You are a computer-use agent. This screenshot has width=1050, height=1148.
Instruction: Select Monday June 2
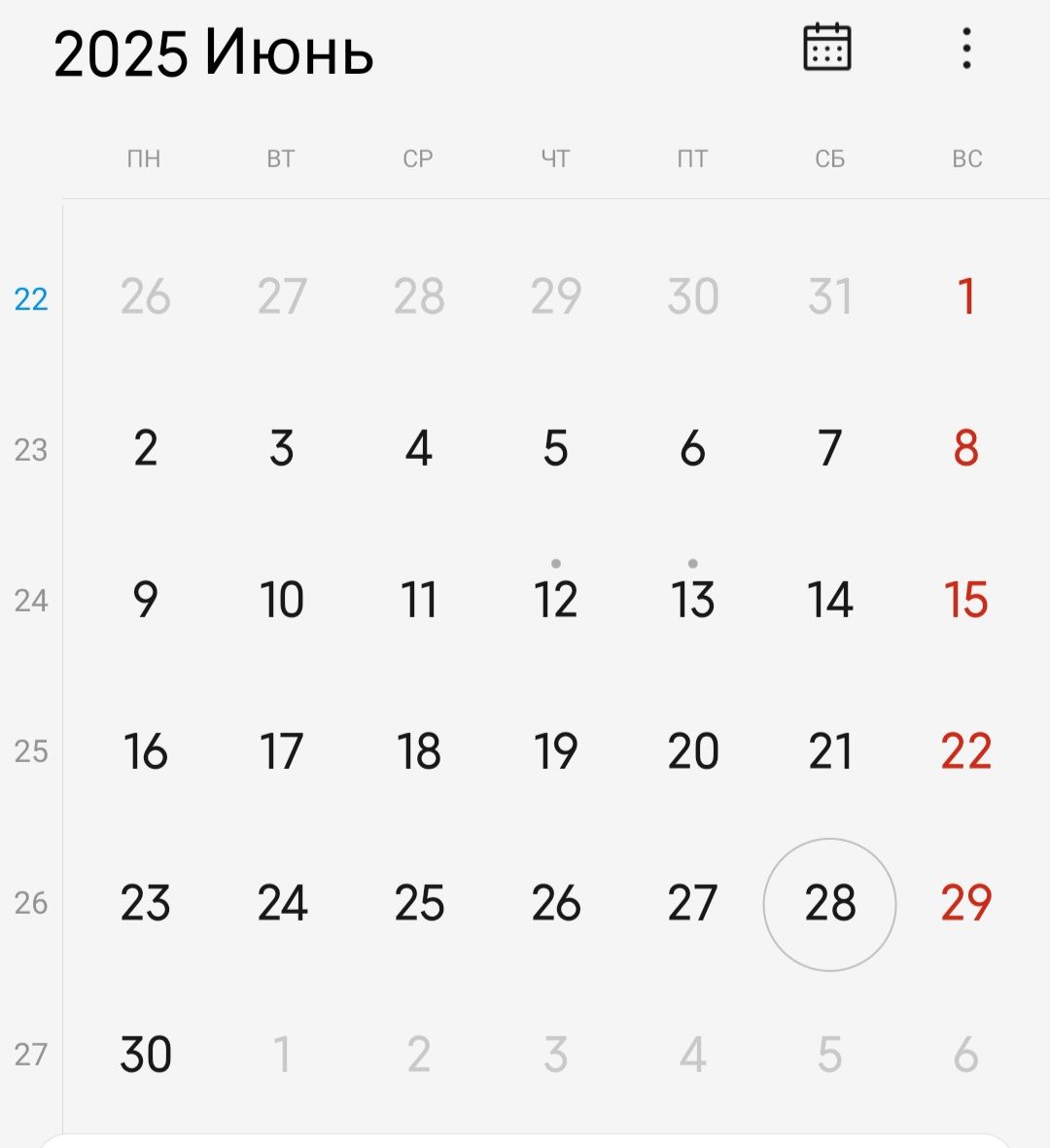[x=146, y=448]
